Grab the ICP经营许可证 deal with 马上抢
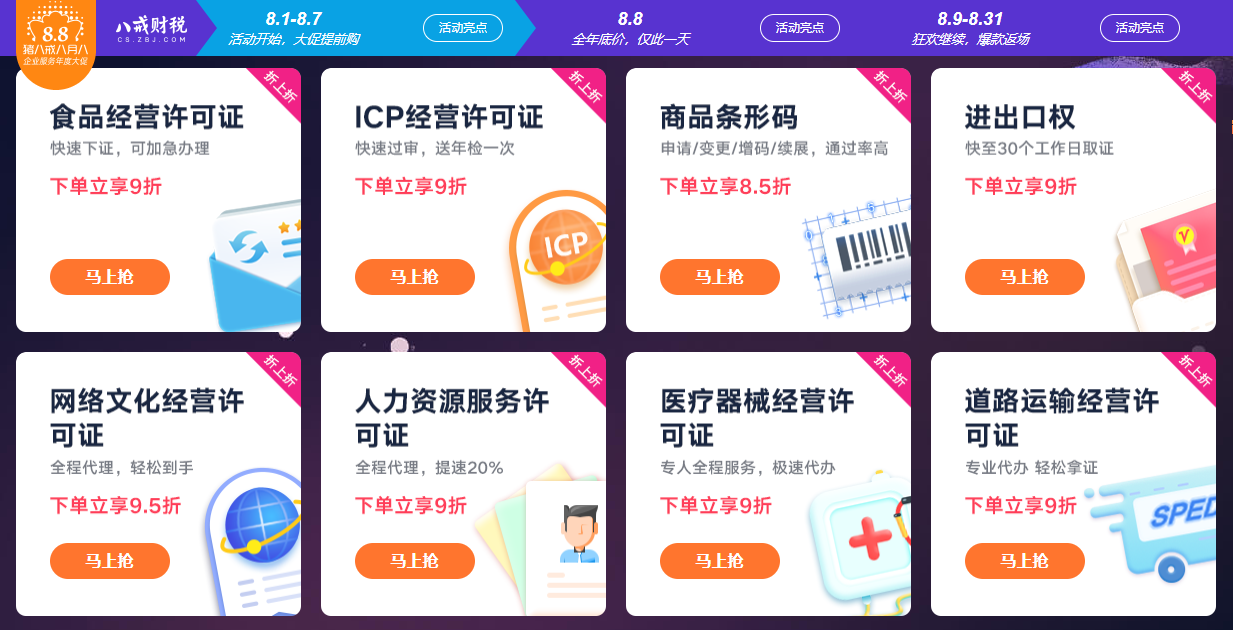The width and height of the screenshot is (1233, 630). click(x=415, y=277)
